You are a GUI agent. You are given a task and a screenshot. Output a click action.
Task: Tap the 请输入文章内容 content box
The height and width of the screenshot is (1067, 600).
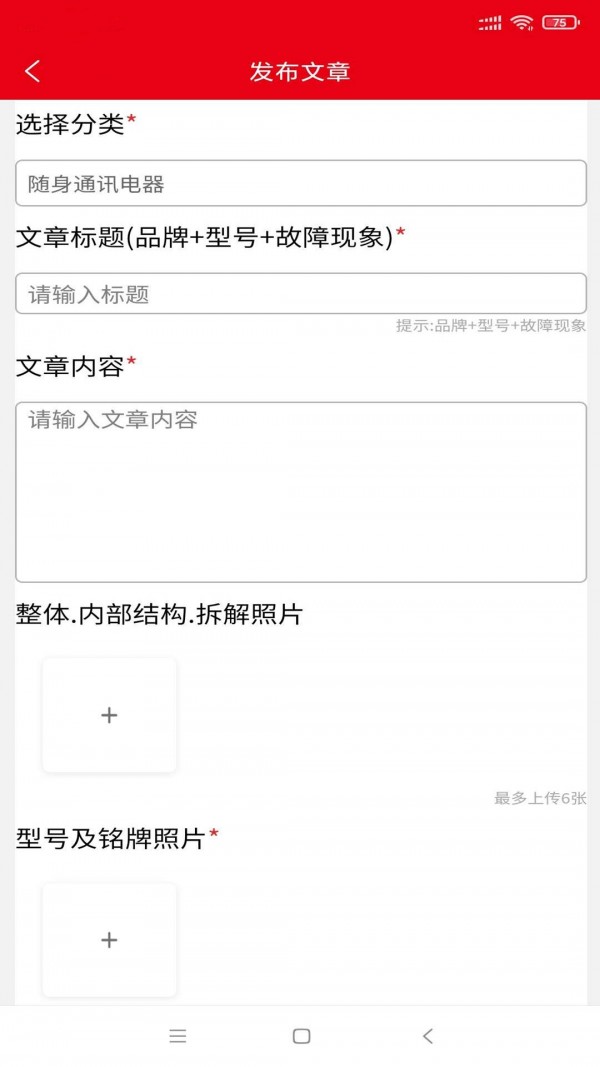[x=301, y=492]
